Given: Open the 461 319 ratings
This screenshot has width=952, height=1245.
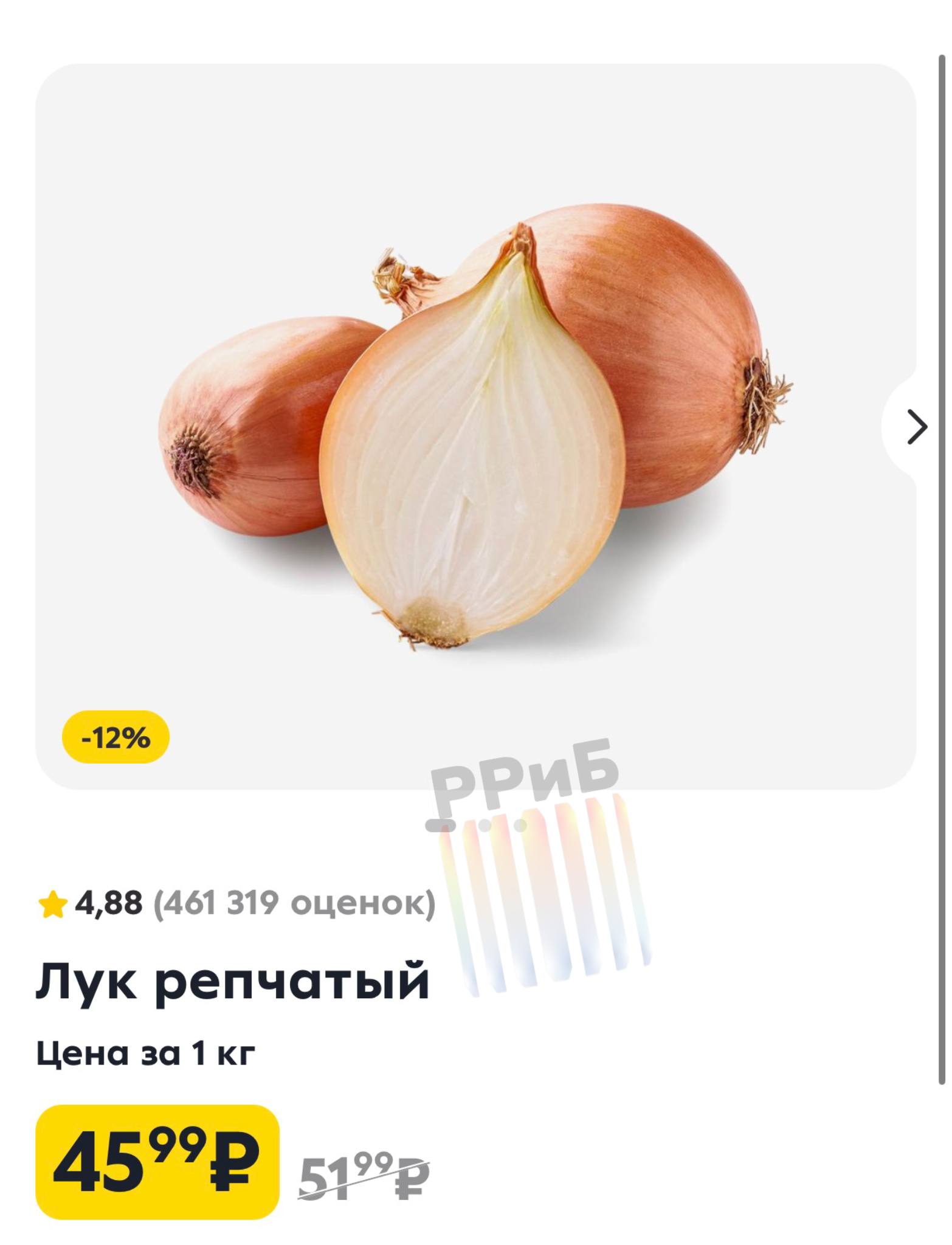Looking at the screenshot, I should click(x=294, y=903).
